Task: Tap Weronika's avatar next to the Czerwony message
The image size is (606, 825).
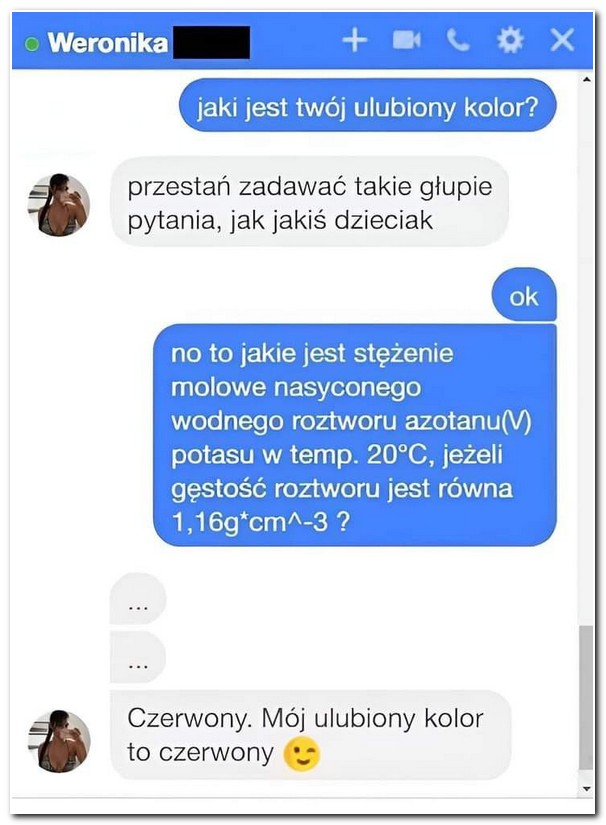Action: (59, 741)
